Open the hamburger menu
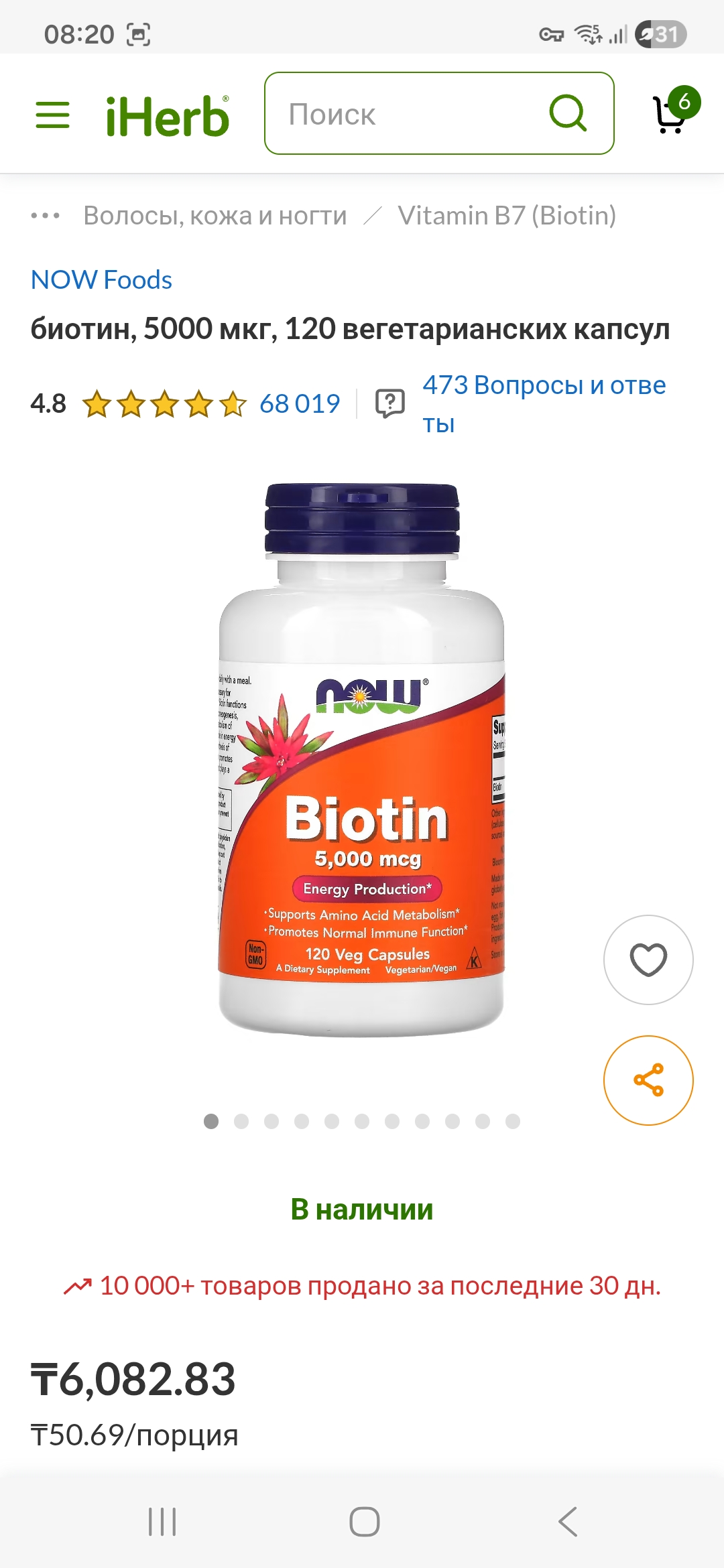The height and width of the screenshot is (1568, 724). pos(53,115)
